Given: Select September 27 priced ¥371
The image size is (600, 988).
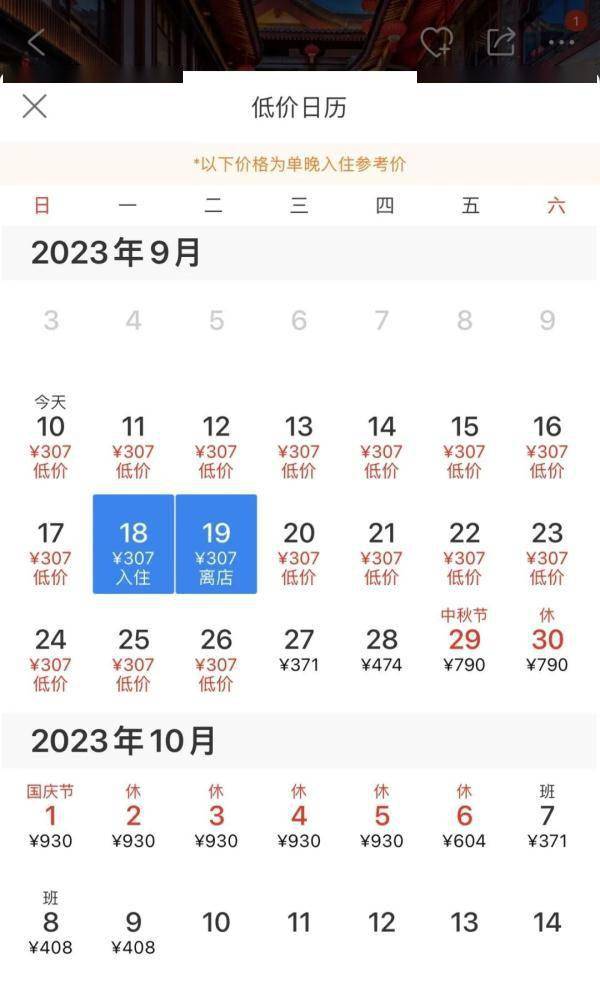Looking at the screenshot, I should [x=299, y=650].
